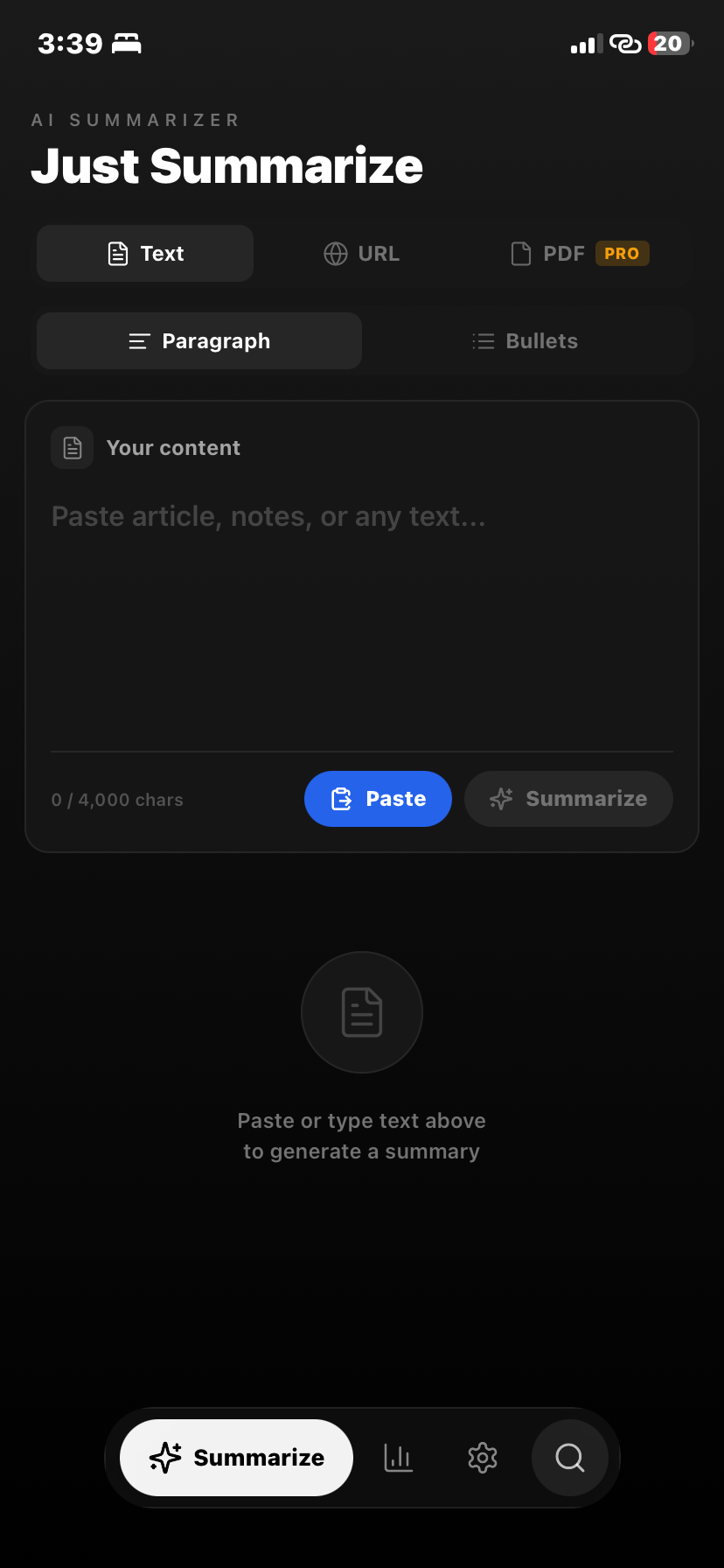
Task: Tap Summarize button beside Paste
Action: pyautogui.click(x=568, y=799)
